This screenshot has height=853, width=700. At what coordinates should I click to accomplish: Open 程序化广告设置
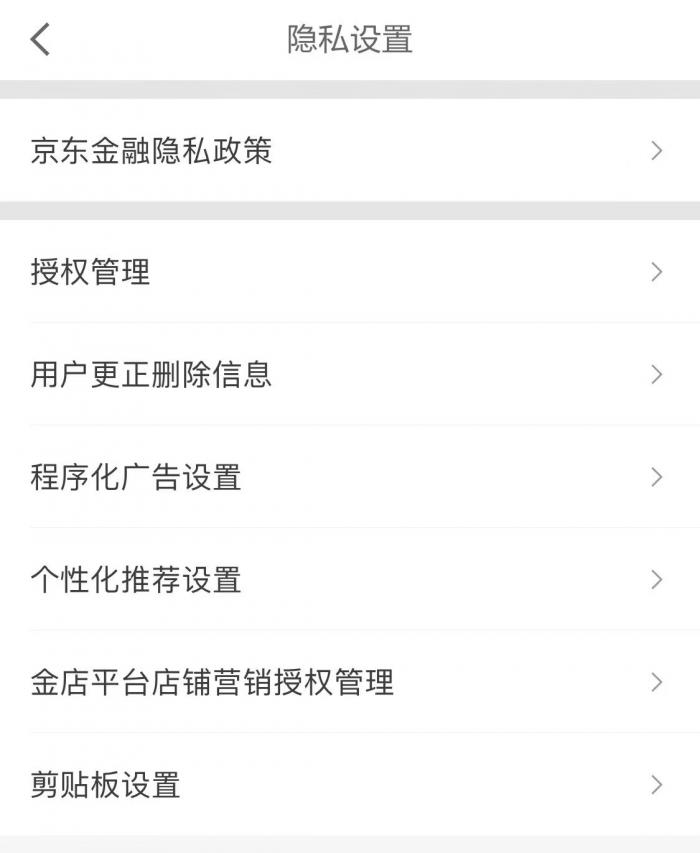point(350,477)
